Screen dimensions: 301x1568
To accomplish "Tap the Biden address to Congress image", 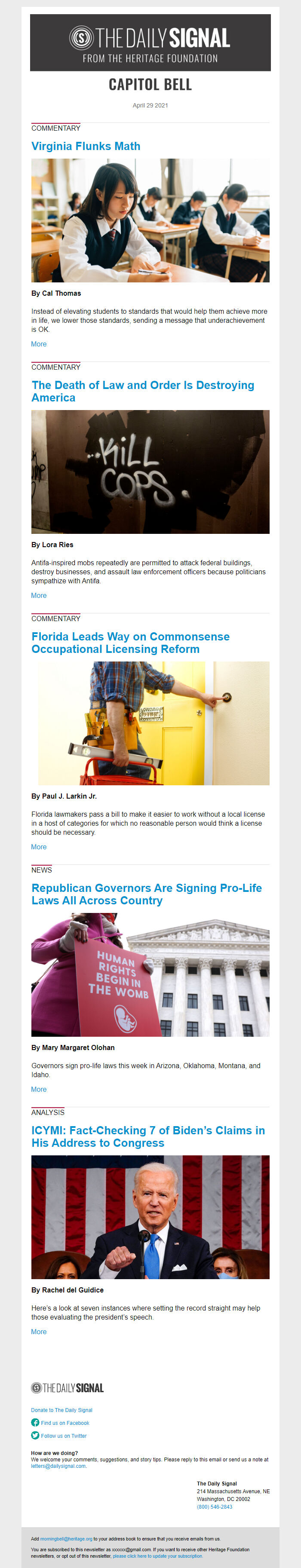I will click(150, 1217).
